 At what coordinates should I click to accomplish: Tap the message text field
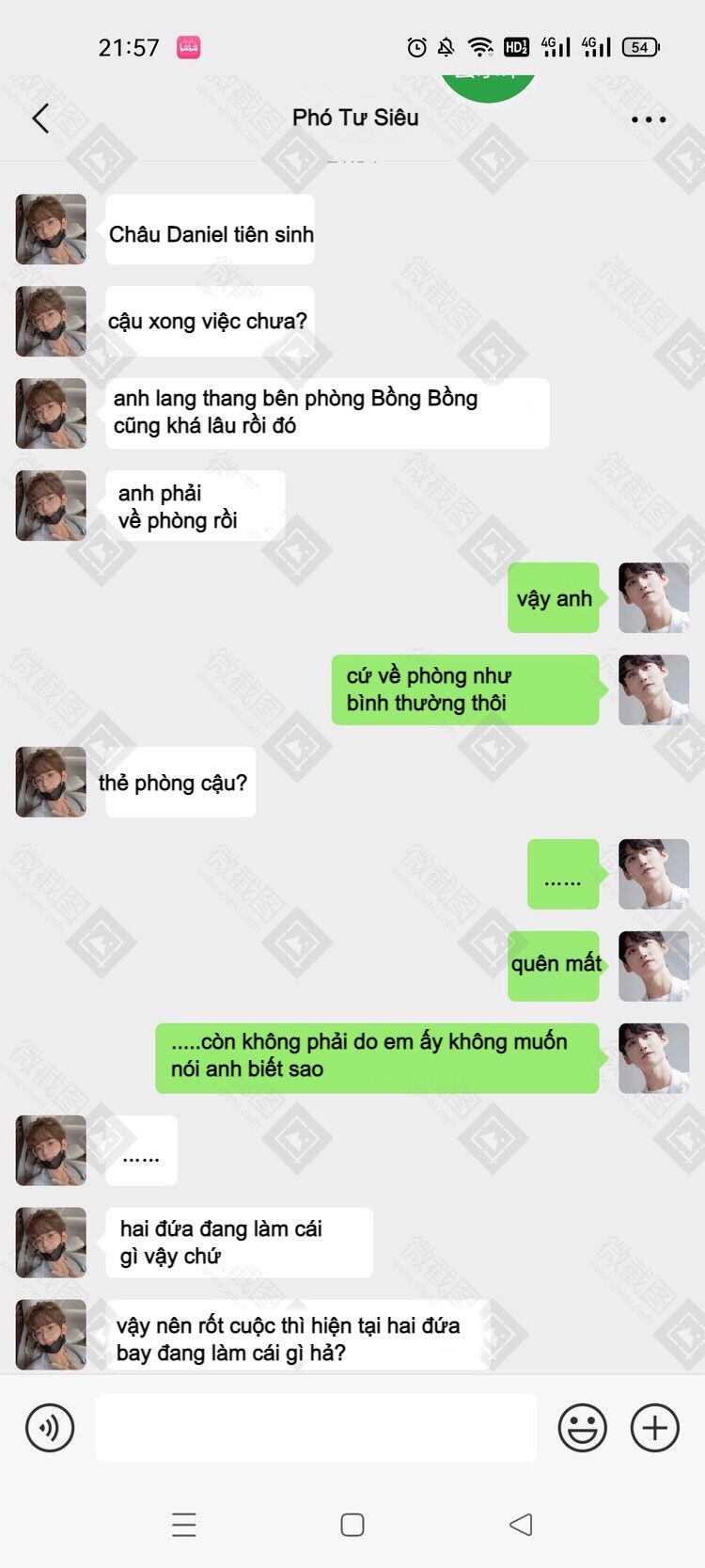point(316,1428)
